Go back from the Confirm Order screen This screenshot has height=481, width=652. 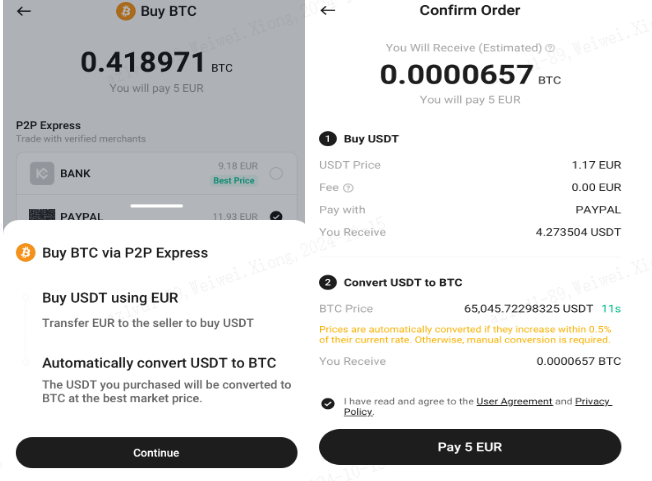328,11
